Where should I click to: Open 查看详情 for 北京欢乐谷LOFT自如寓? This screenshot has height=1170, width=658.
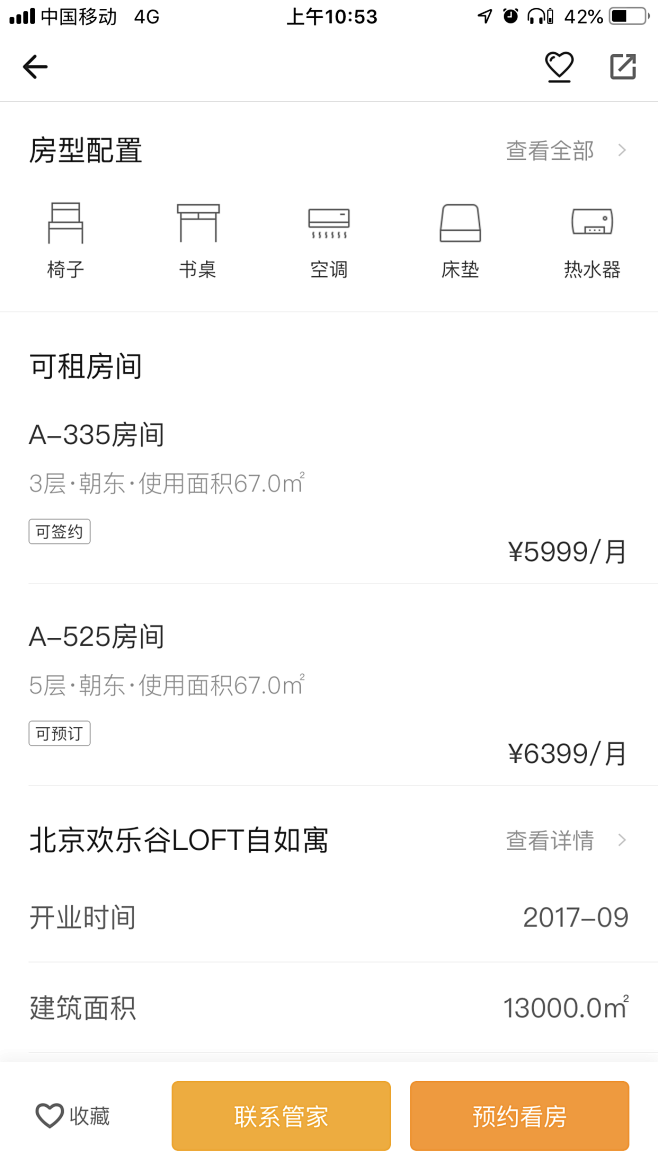(566, 841)
